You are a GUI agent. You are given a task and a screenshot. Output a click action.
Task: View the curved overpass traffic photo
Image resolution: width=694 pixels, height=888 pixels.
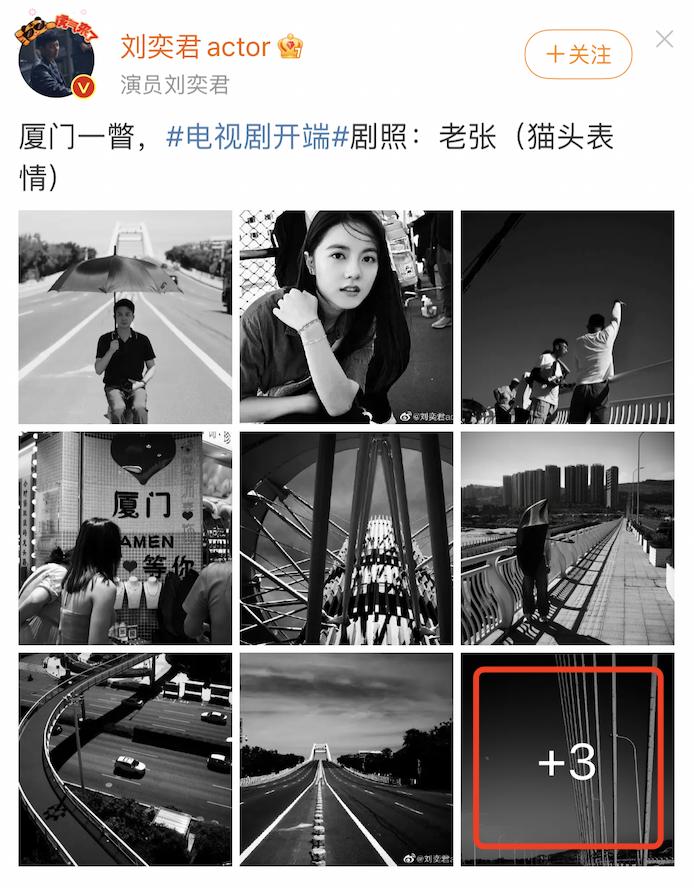coord(125,759)
